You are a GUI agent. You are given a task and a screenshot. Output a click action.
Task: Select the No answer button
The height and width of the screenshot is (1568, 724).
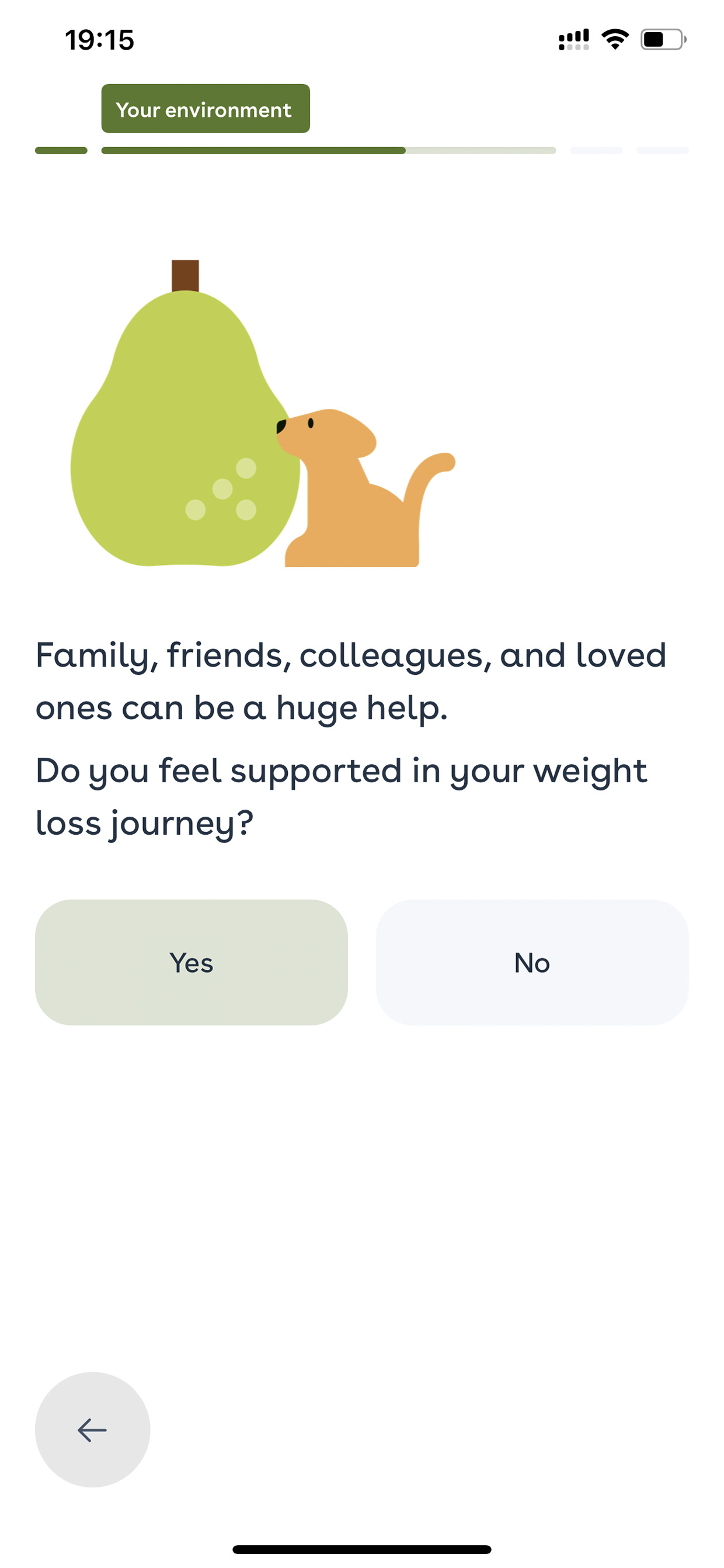[x=532, y=962]
